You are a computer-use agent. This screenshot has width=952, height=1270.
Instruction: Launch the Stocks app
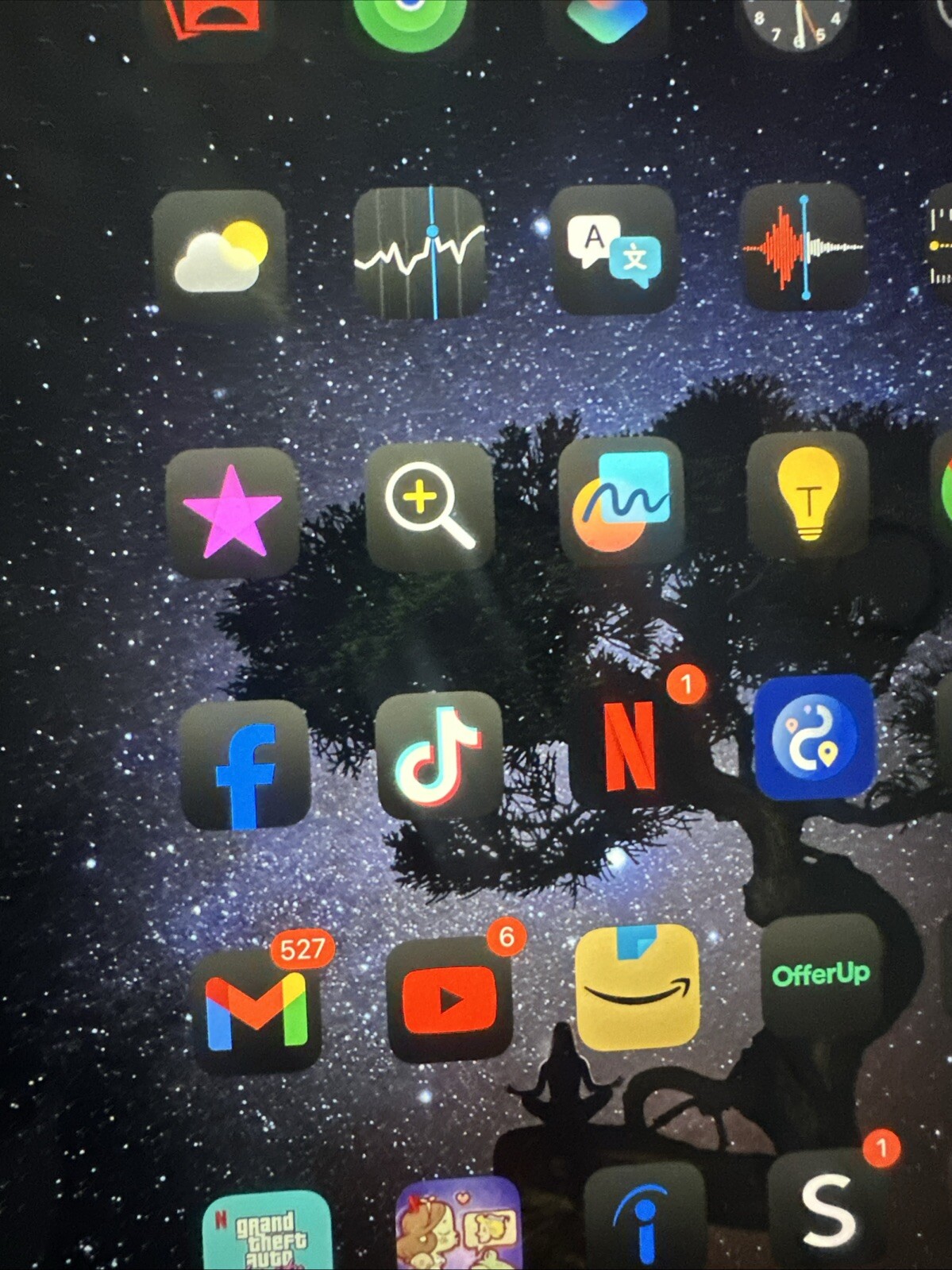point(419,253)
